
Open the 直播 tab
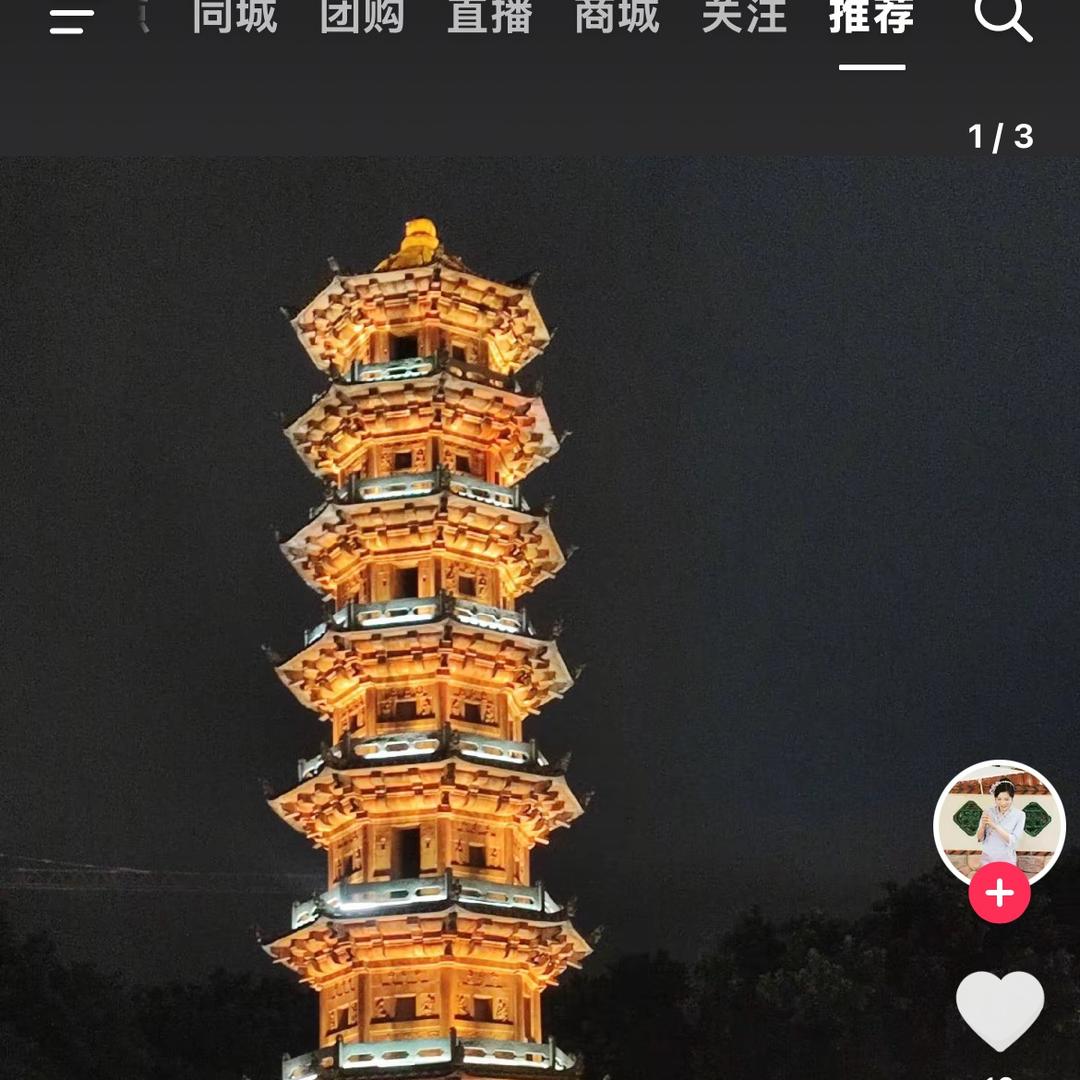489,18
